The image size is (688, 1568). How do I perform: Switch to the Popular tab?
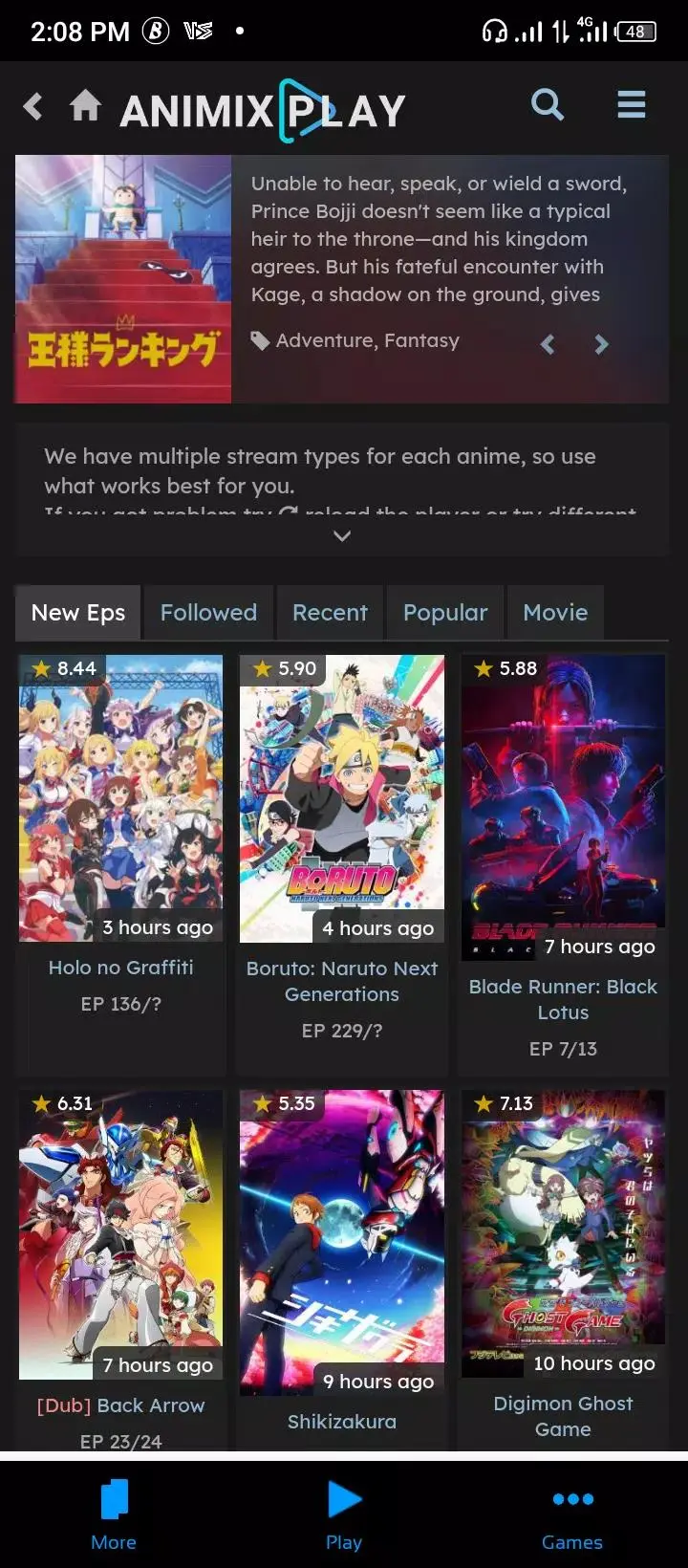445,613
